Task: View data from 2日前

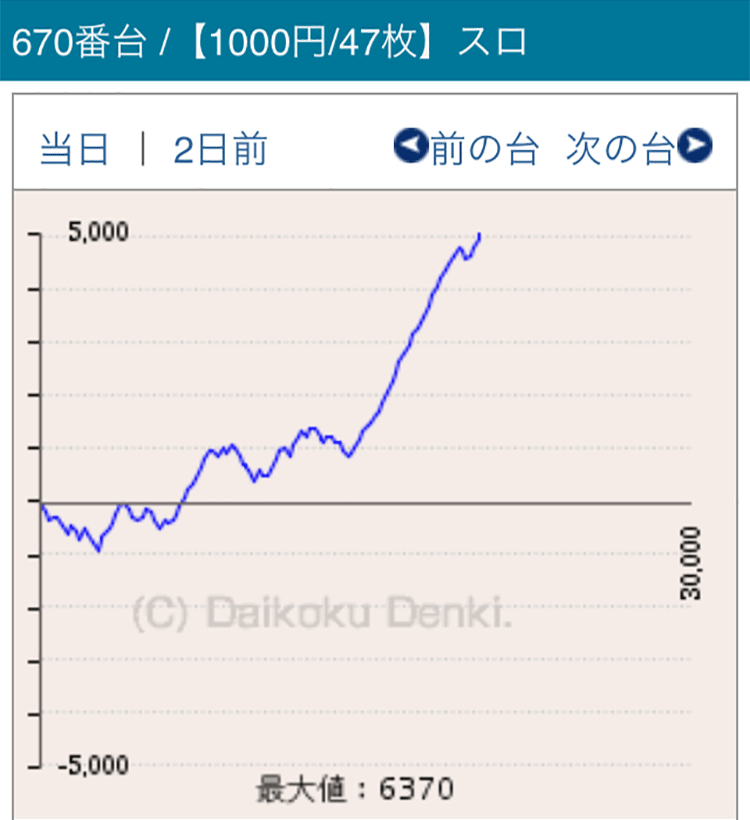Action: point(219,149)
